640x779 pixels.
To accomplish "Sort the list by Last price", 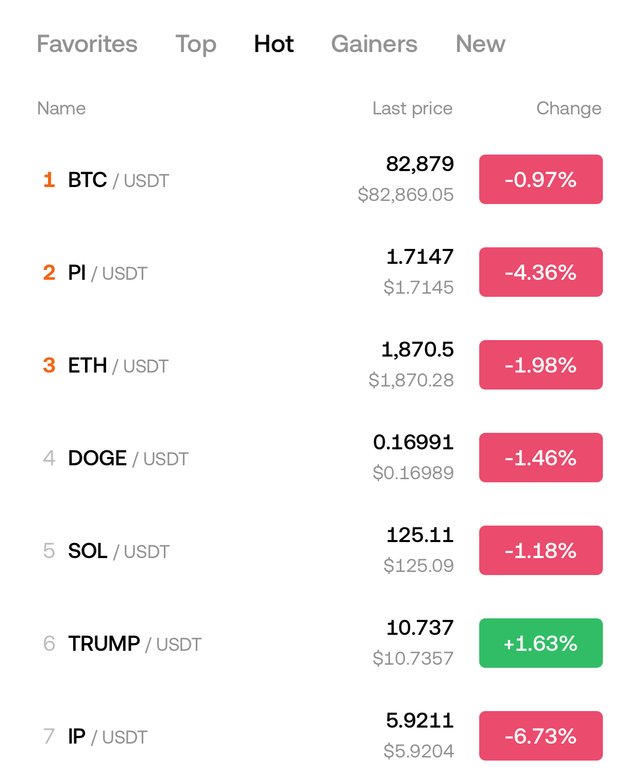I will coord(412,108).
